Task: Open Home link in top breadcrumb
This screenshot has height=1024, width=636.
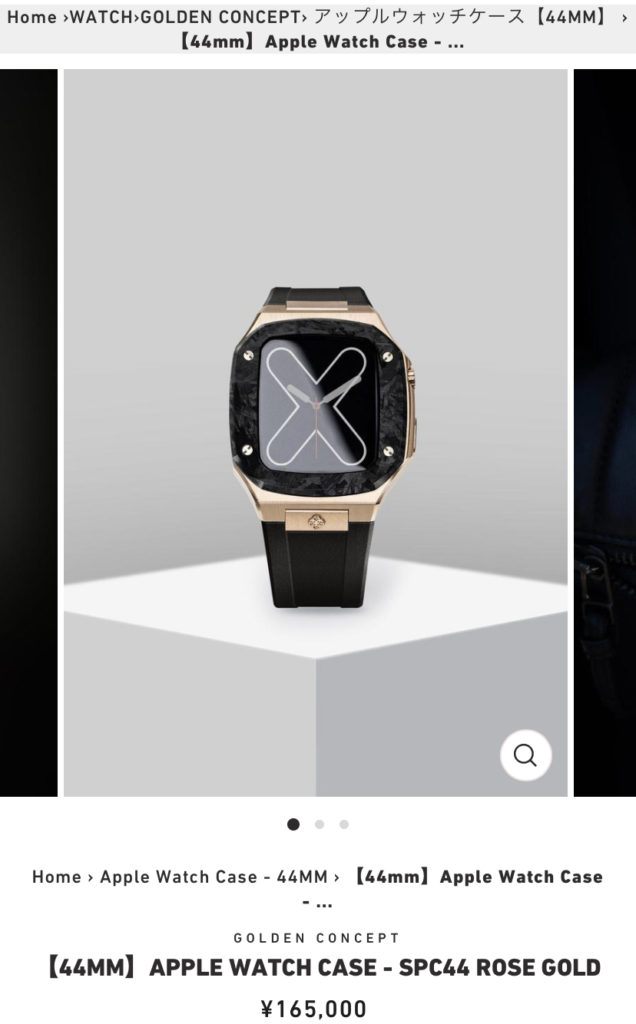Action: click(31, 17)
